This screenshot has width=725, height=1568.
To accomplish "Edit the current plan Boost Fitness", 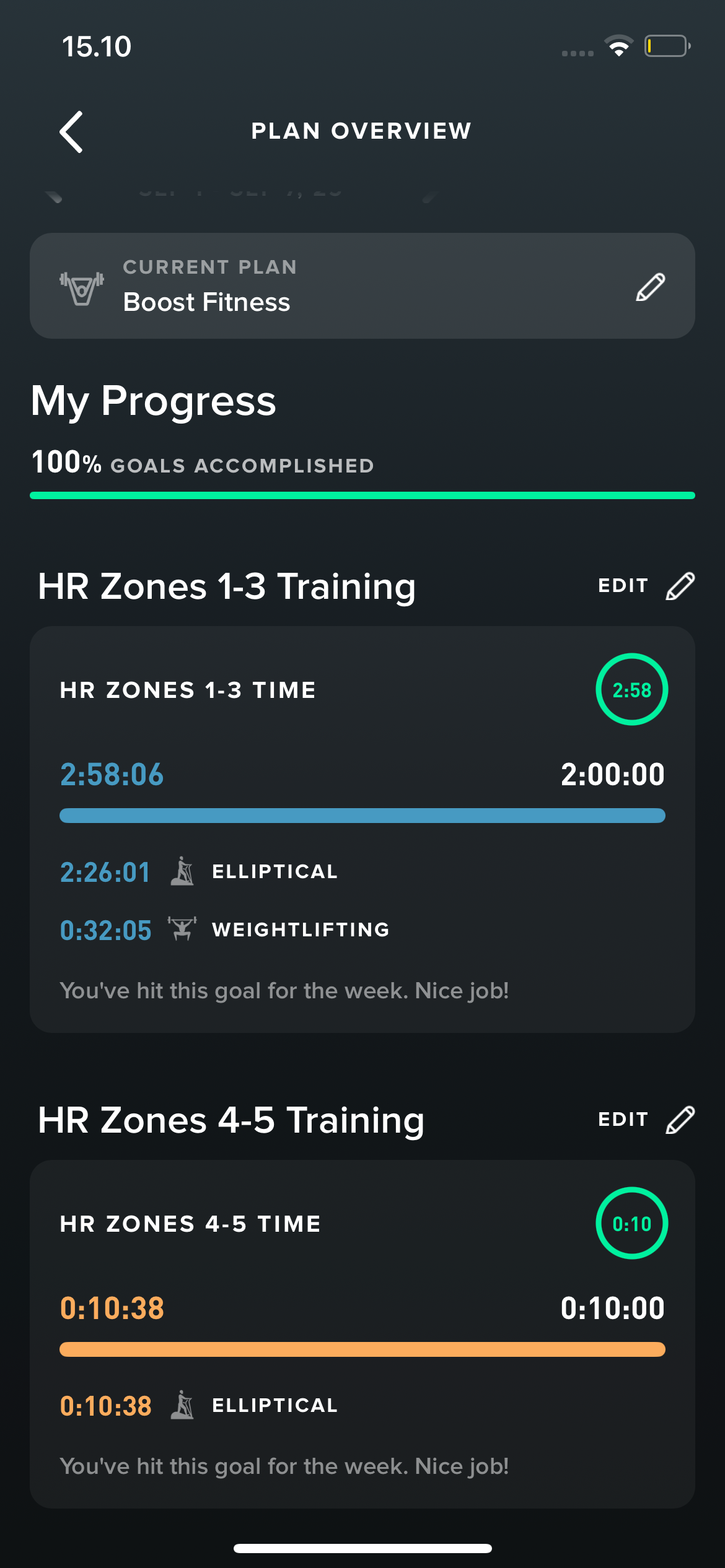I will point(650,287).
